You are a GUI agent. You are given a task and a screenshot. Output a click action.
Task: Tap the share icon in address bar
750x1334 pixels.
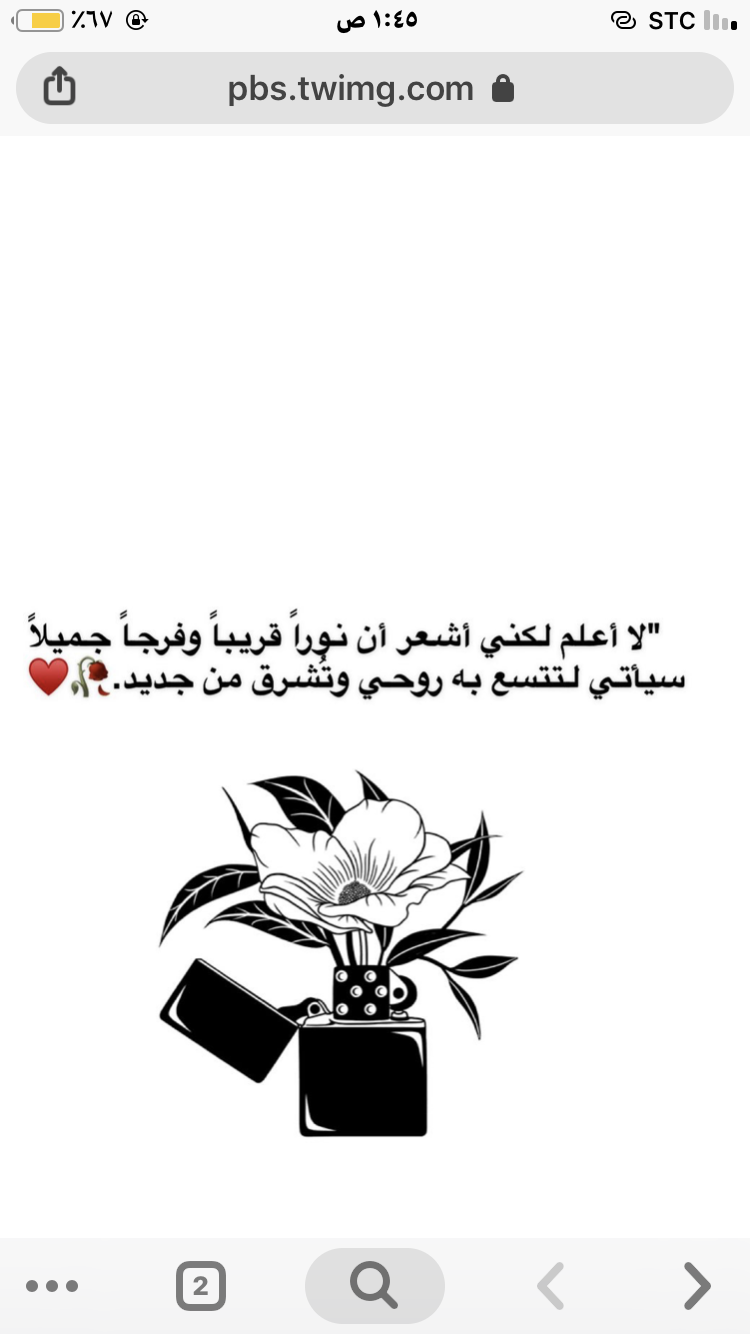[60, 88]
